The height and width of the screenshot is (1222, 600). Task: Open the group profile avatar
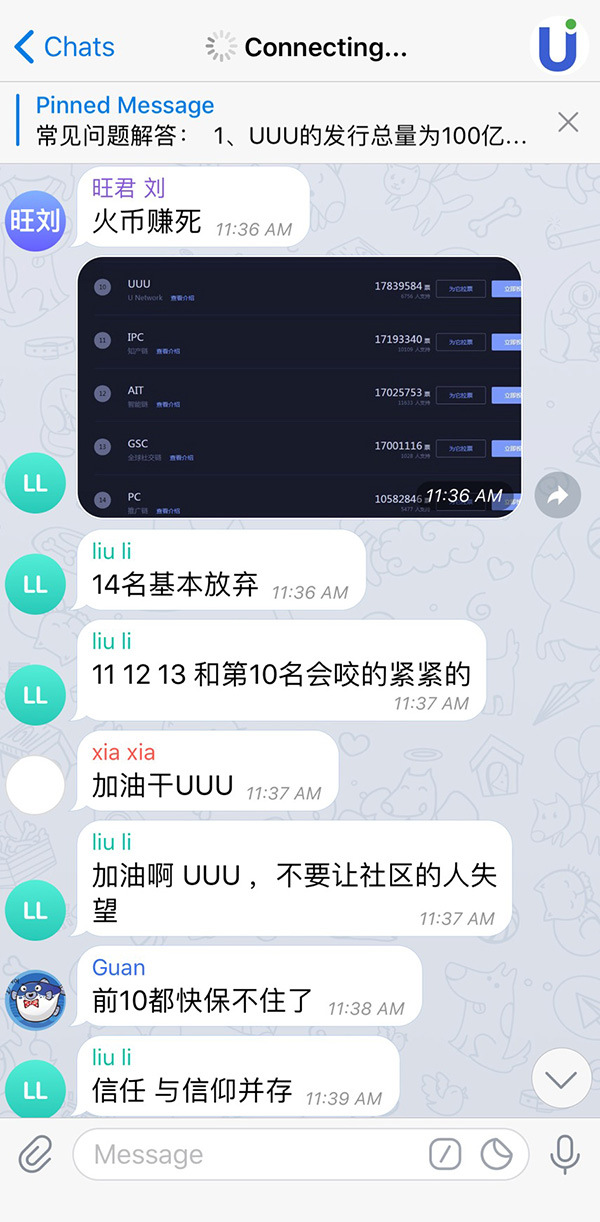[556, 46]
